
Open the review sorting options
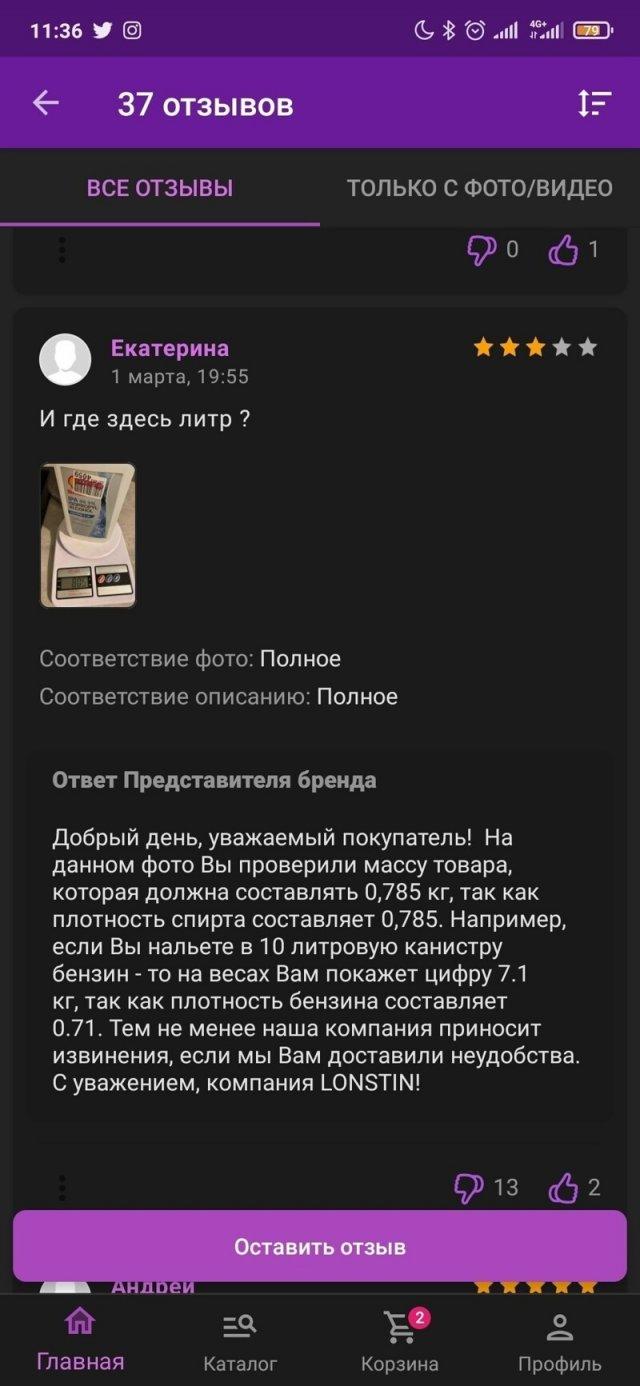[594, 103]
